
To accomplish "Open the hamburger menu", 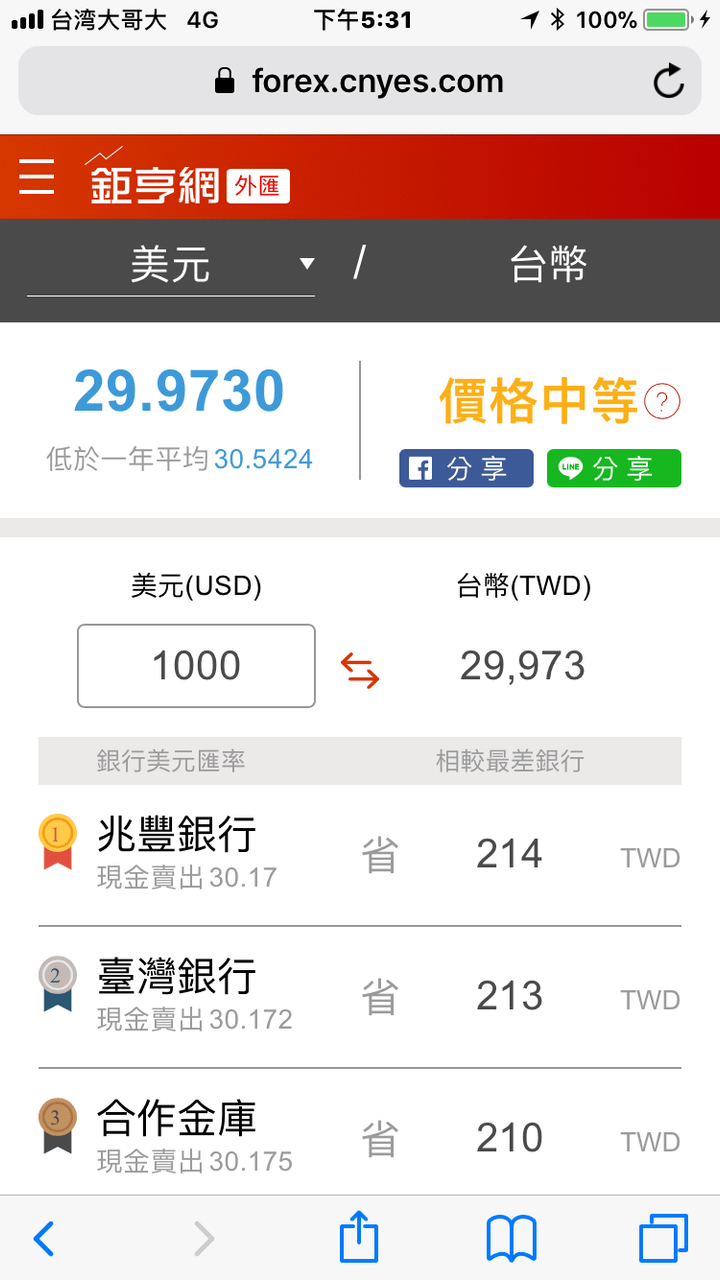I will [37, 176].
